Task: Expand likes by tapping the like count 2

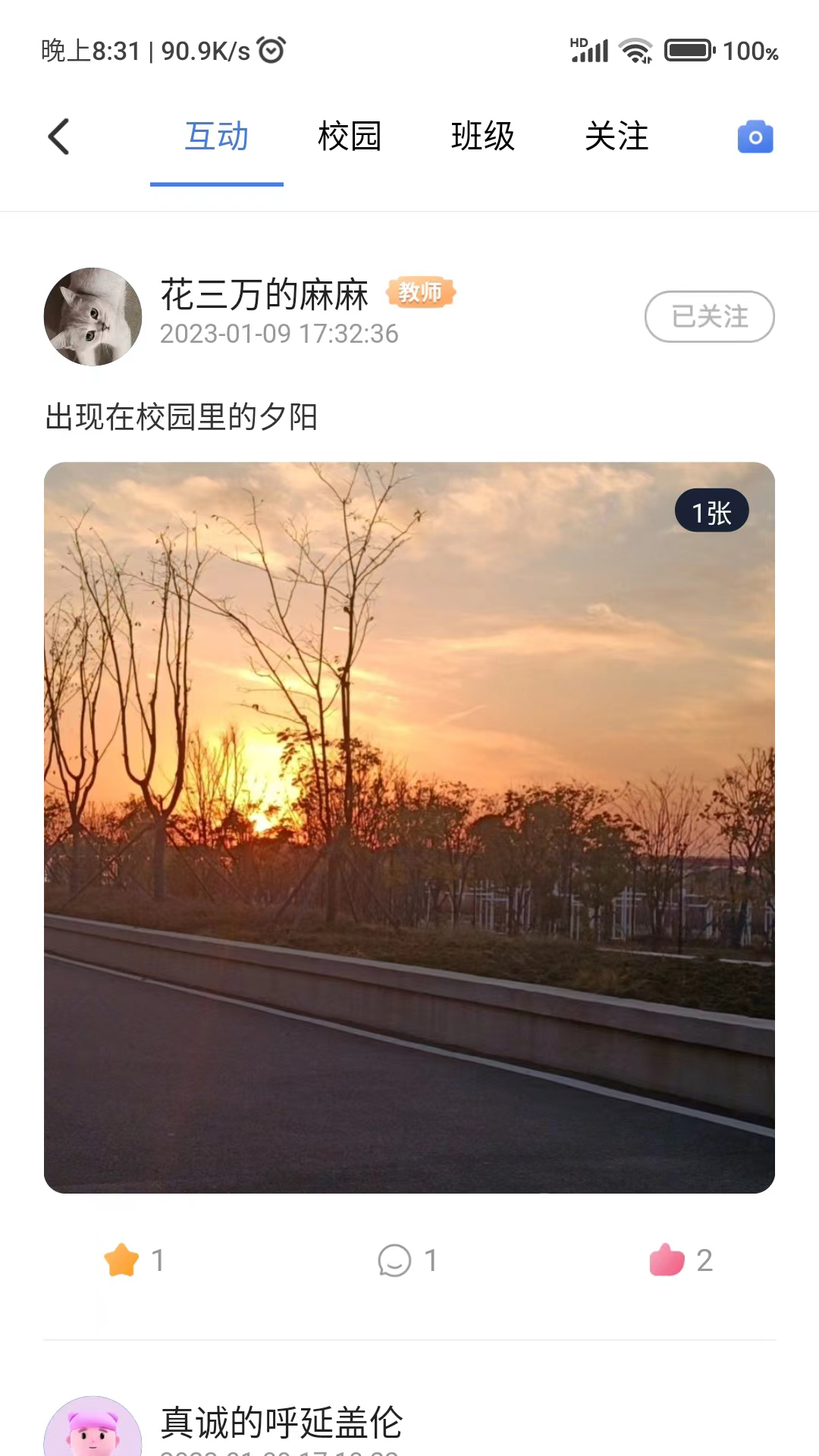Action: click(x=704, y=1259)
